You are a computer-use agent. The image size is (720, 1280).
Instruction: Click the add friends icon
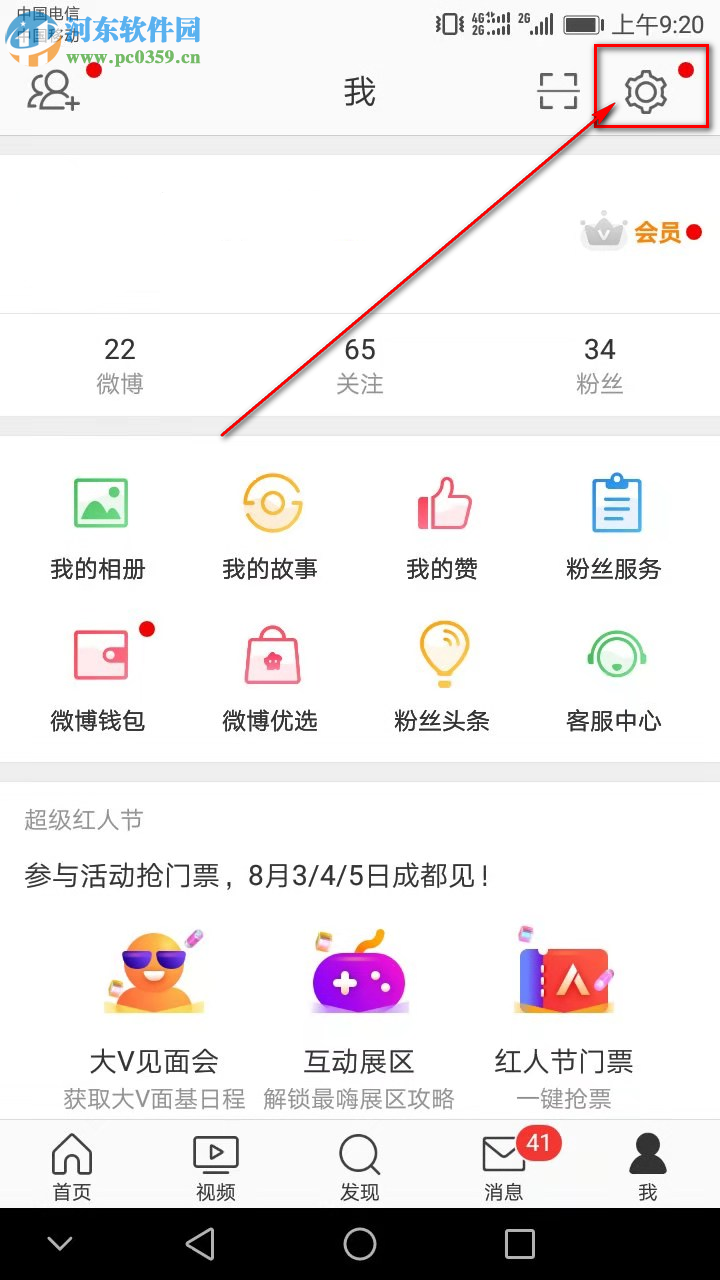tap(52, 90)
